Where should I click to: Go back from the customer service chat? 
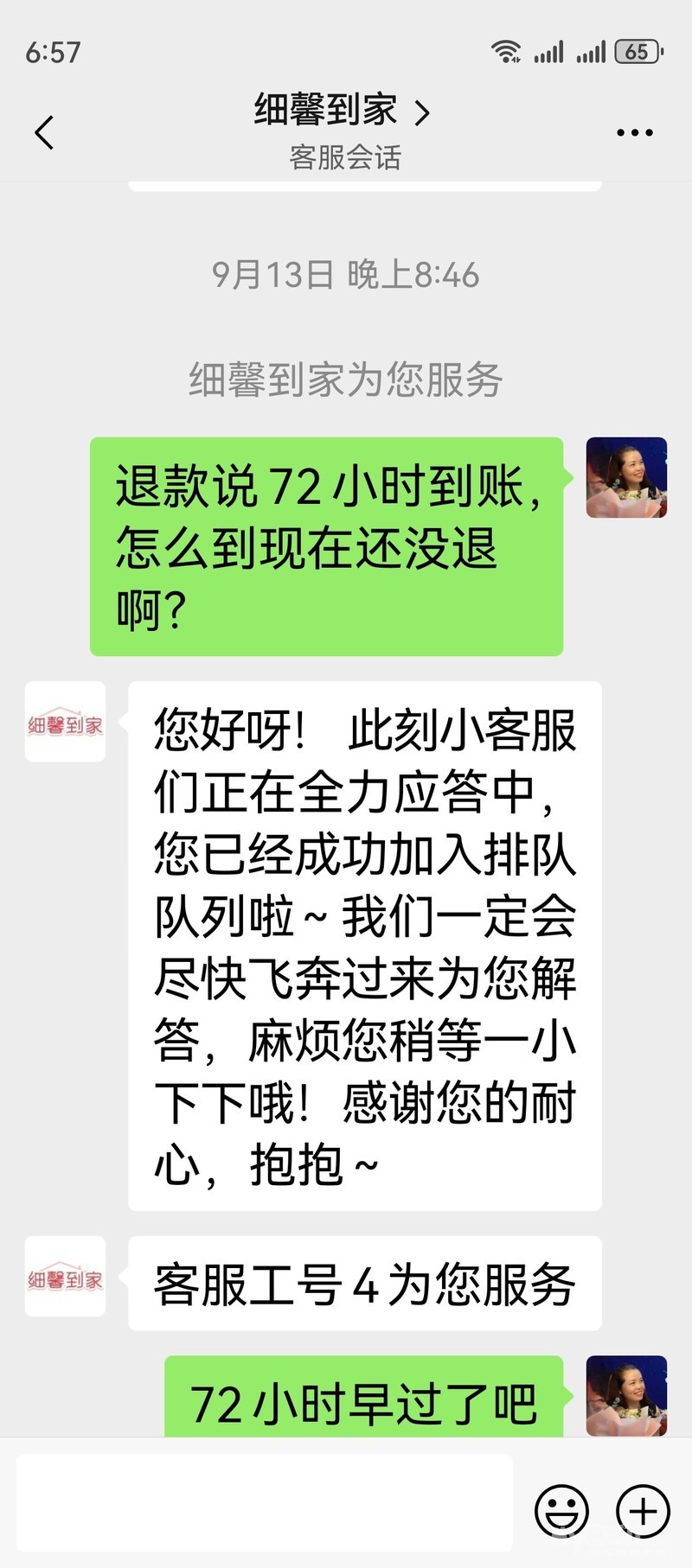tap(45, 132)
